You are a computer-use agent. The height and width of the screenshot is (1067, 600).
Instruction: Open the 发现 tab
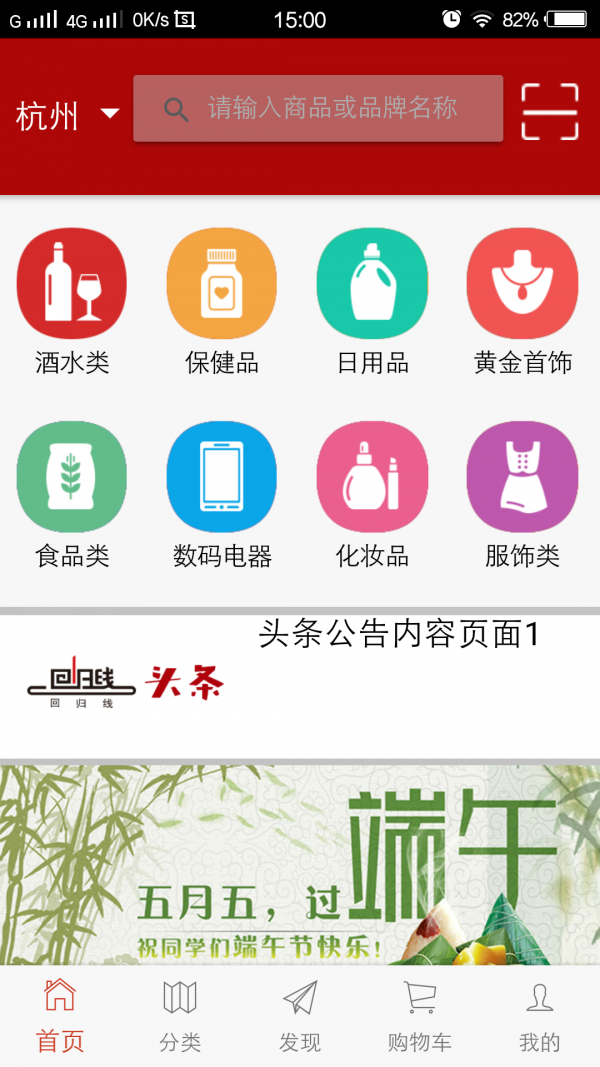point(300,1016)
